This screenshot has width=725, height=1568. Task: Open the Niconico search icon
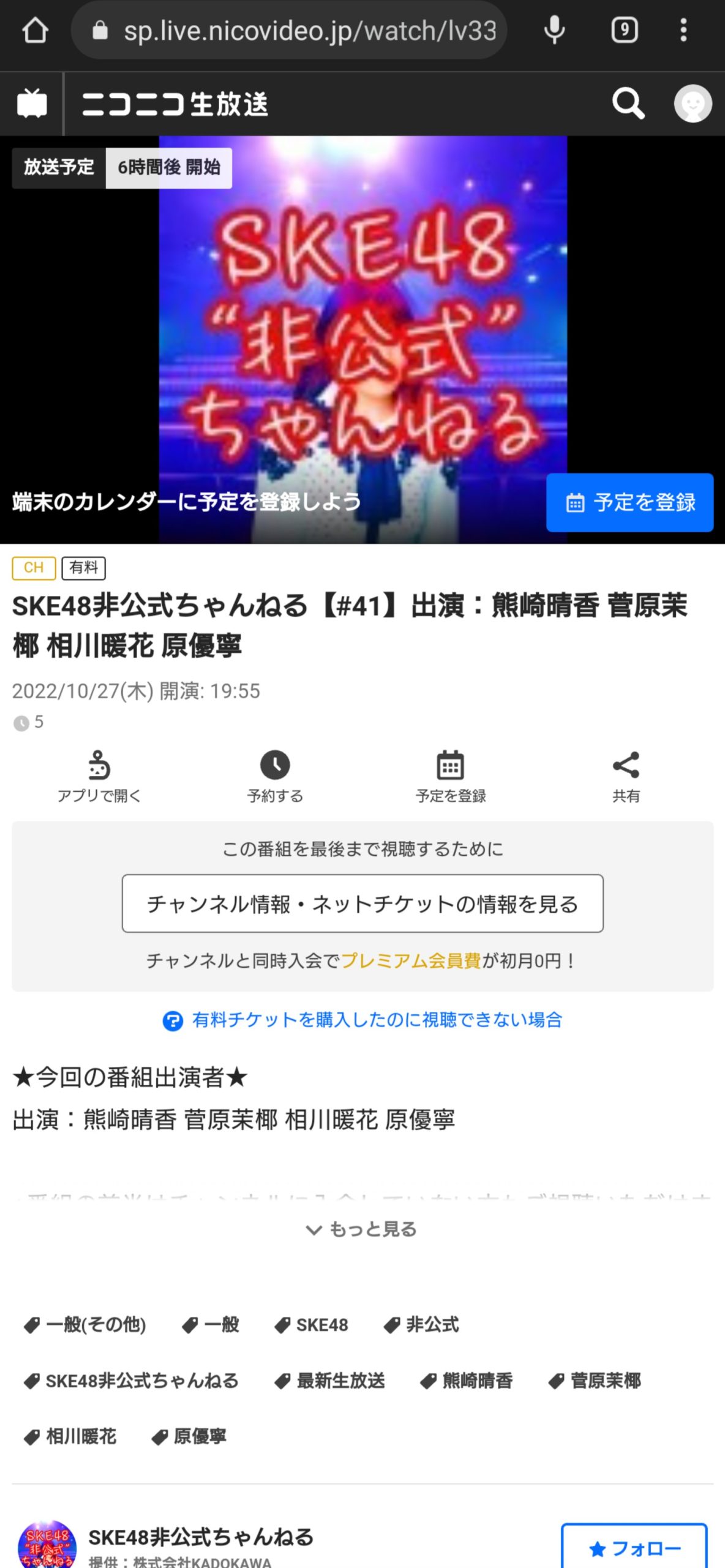(x=628, y=104)
